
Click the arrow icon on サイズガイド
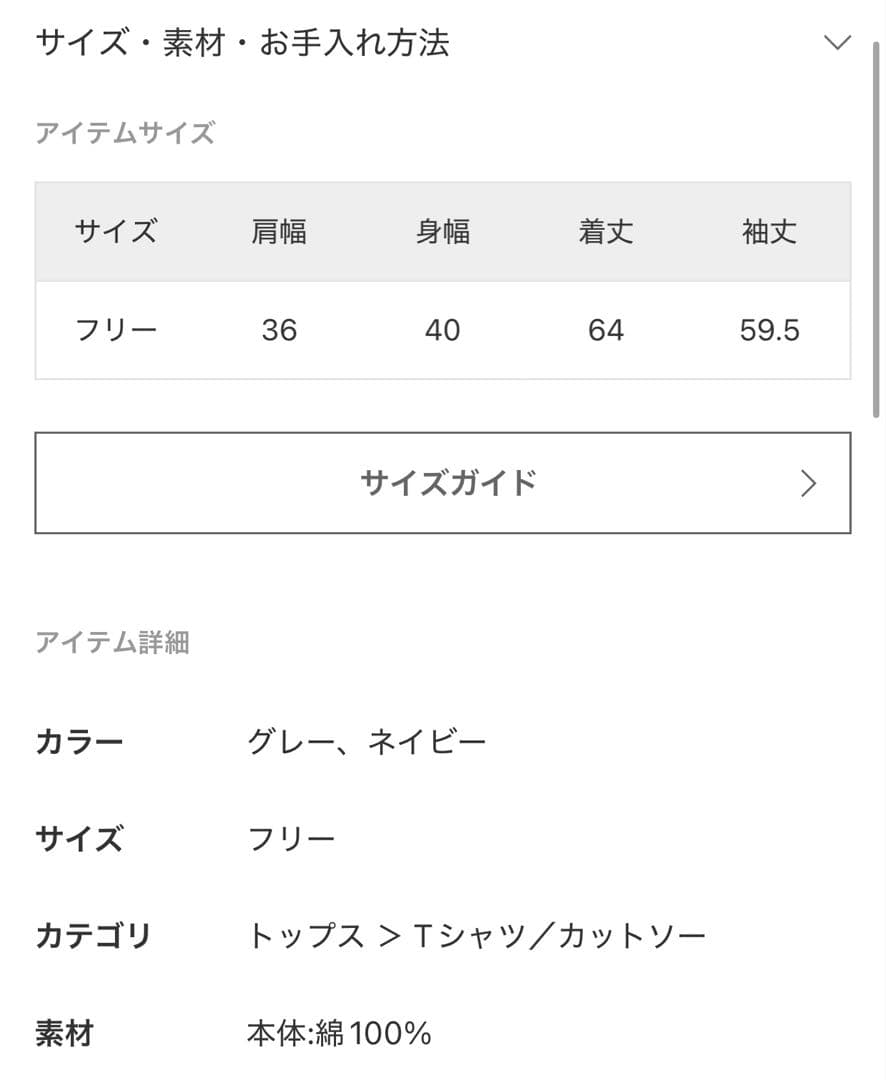[x=808, y=483]
